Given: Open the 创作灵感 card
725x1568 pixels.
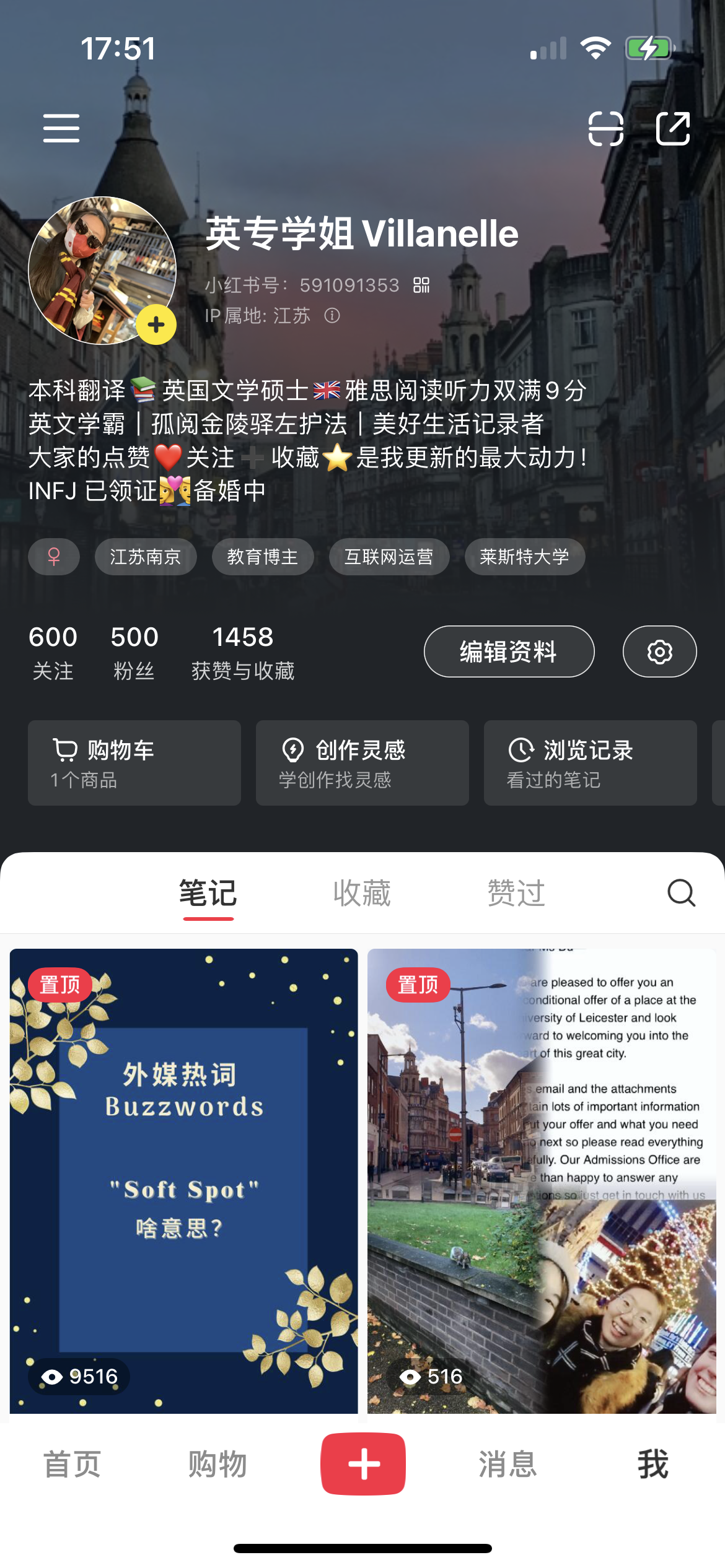Looking at the screenshot, I should pos(362,763).
